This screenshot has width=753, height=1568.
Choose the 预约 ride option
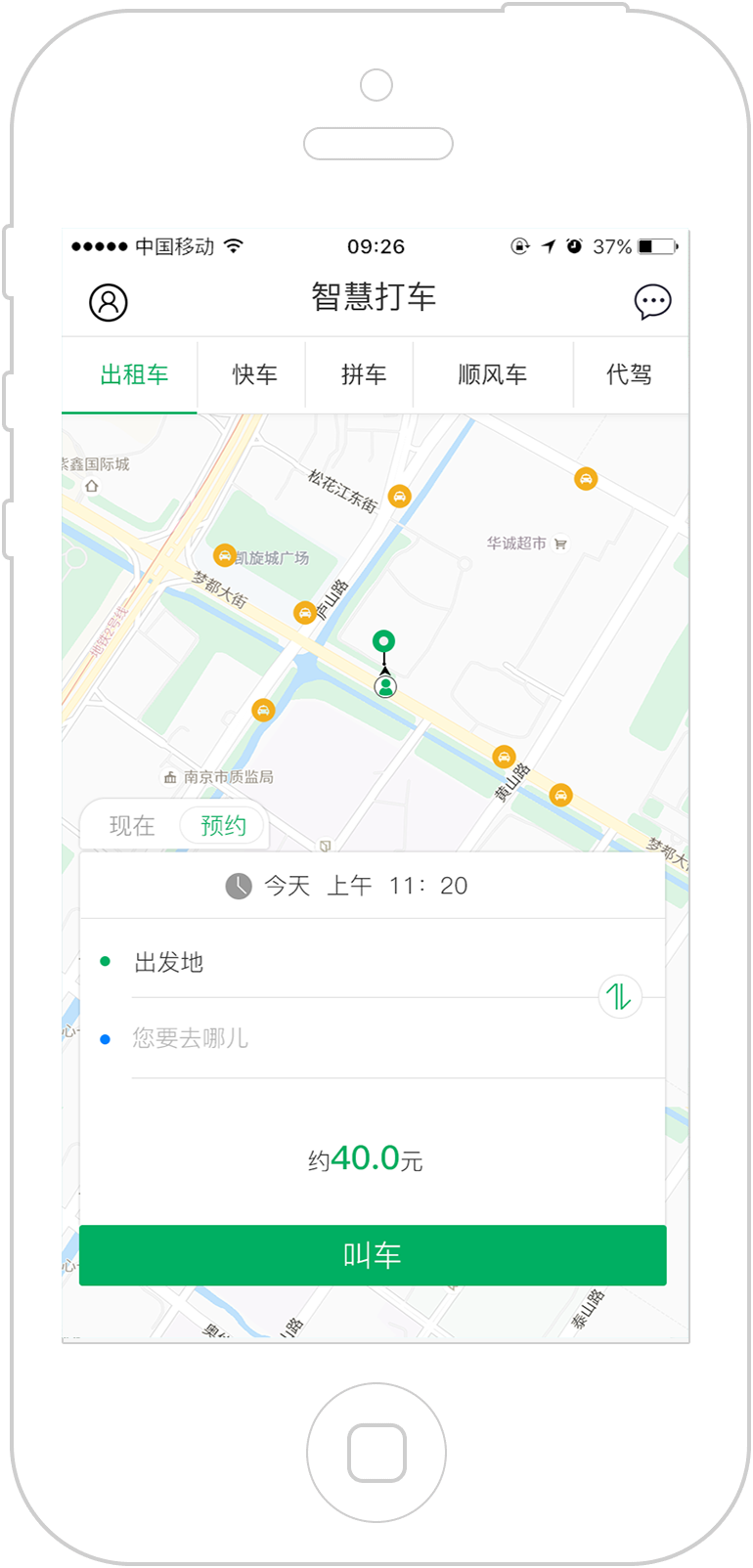(223, 826)
